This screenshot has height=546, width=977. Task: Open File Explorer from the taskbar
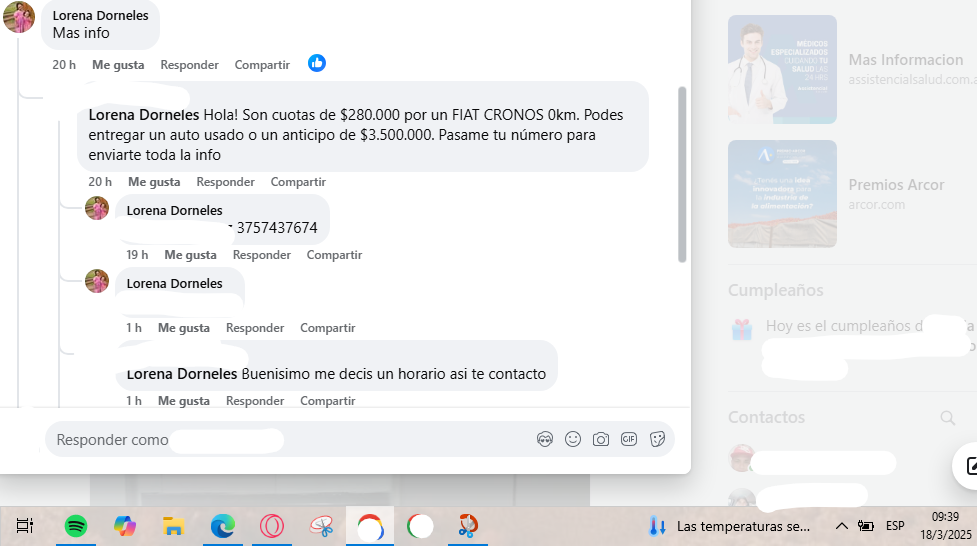click(x=173, y=526)
